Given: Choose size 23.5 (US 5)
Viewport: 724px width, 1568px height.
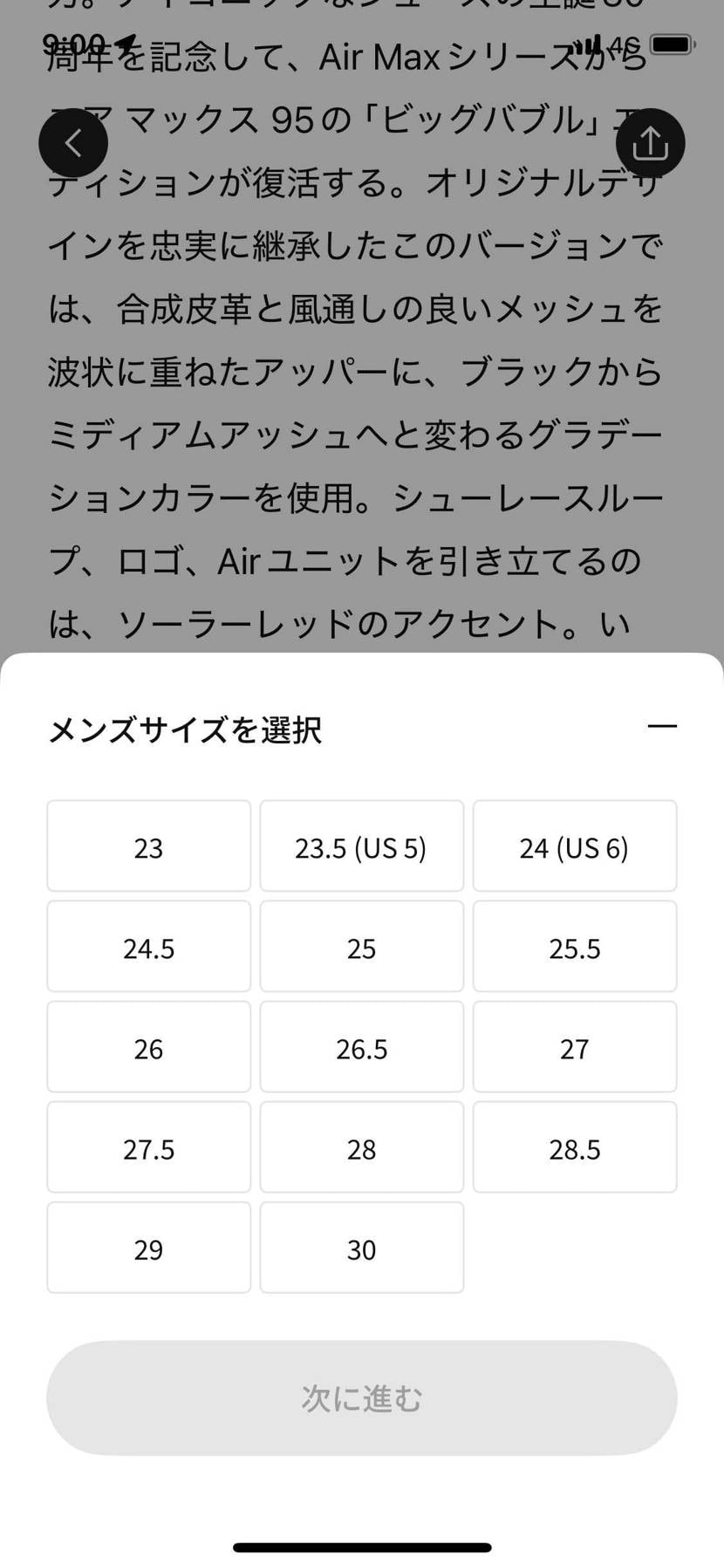Looking at the screenshot, I should (x=361, y=846).
